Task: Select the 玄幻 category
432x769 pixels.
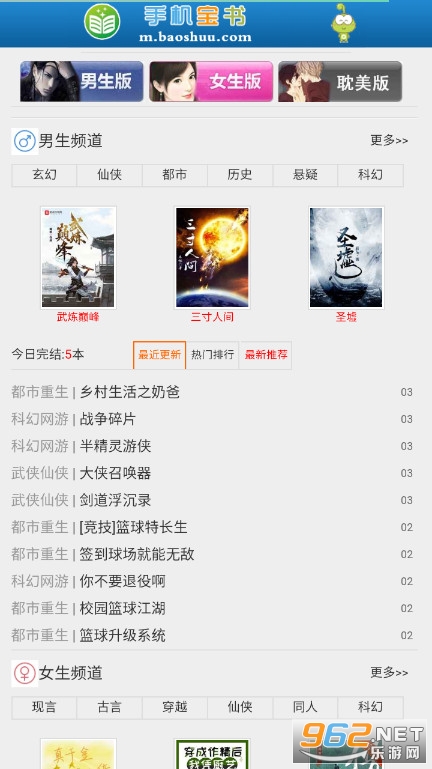Action: coord(44,175)
